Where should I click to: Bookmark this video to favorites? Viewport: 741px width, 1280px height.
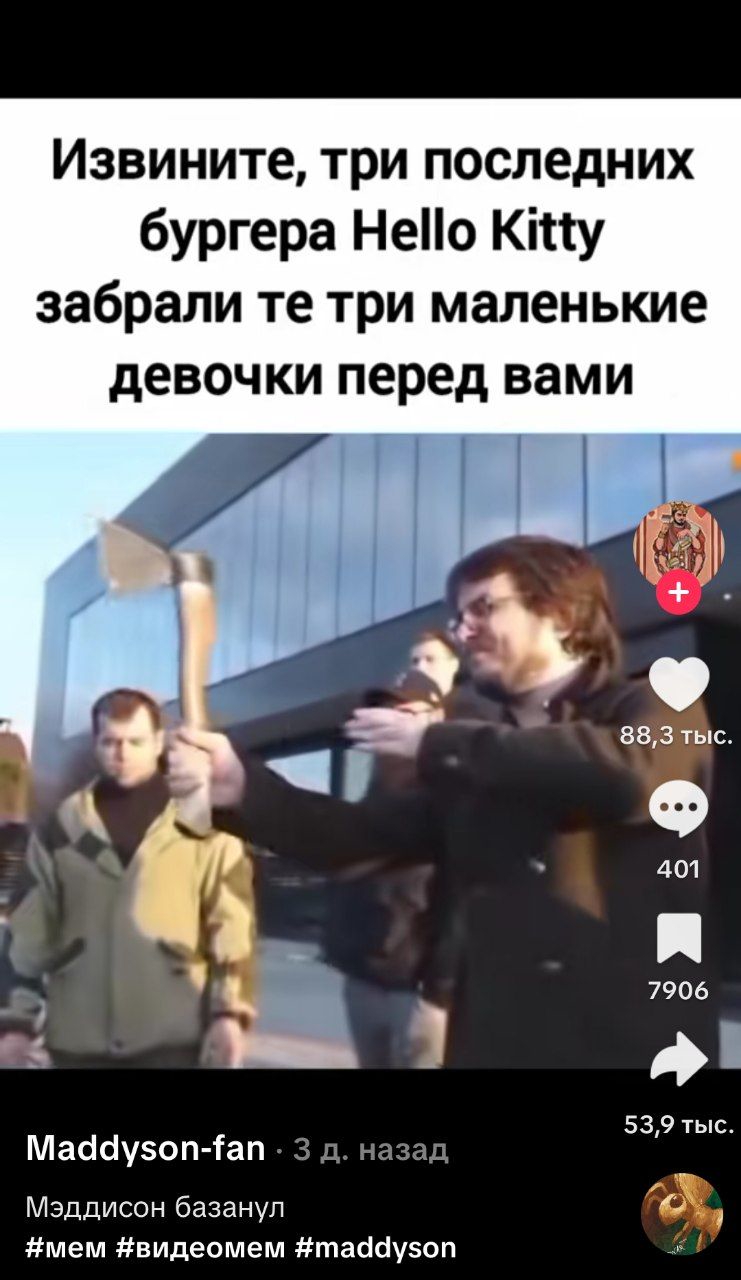678,939
